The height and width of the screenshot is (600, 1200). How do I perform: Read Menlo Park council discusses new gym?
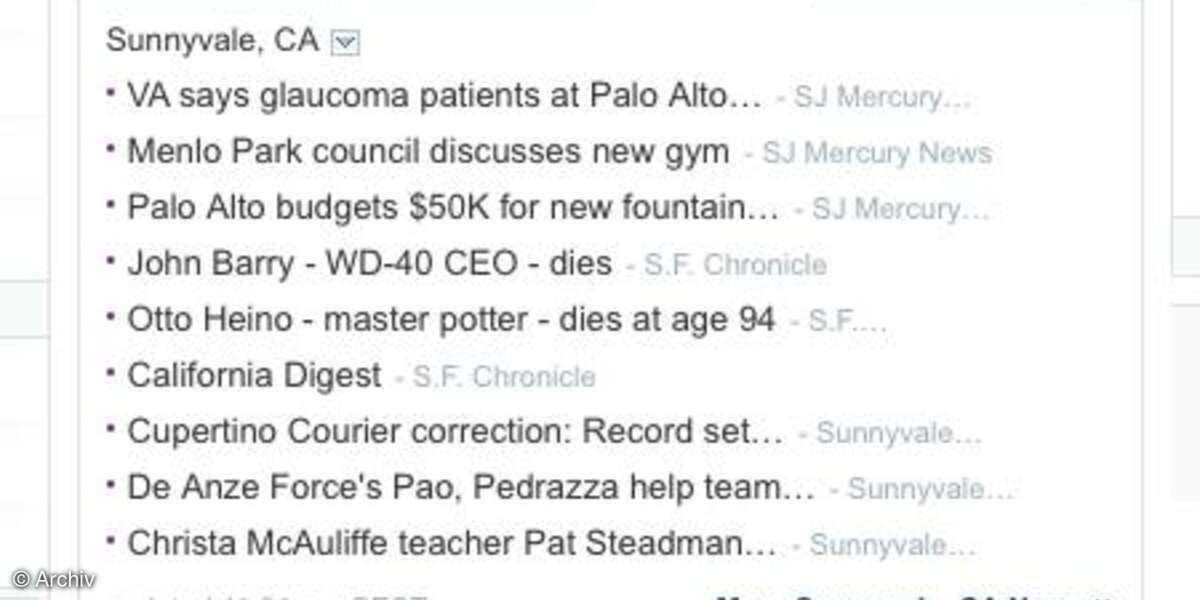pyautogui.click(x=428, y=153)
